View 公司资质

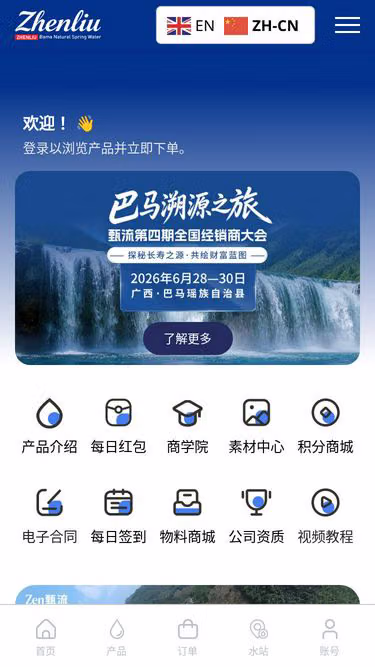tap(256, 516)
